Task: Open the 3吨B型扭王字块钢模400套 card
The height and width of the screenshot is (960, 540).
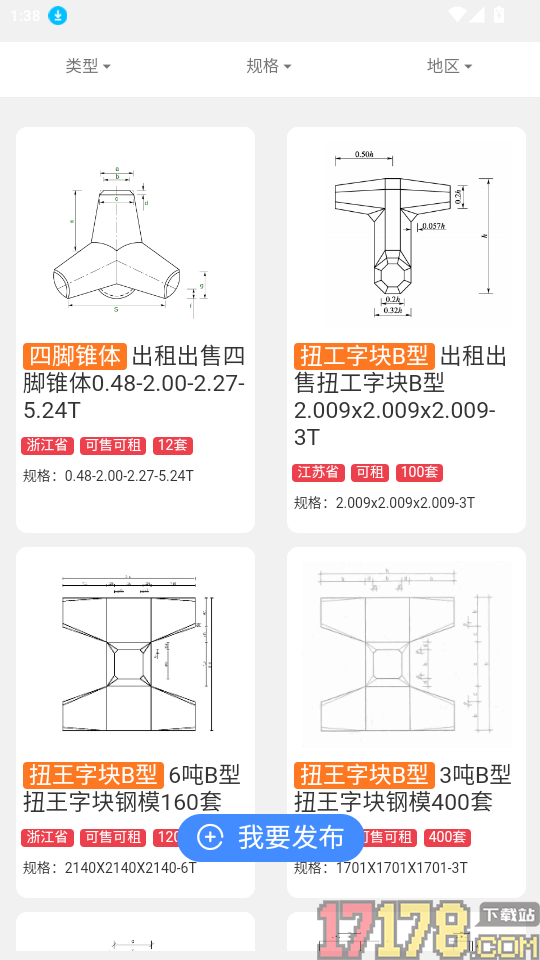Action: [x=406, y=722]
